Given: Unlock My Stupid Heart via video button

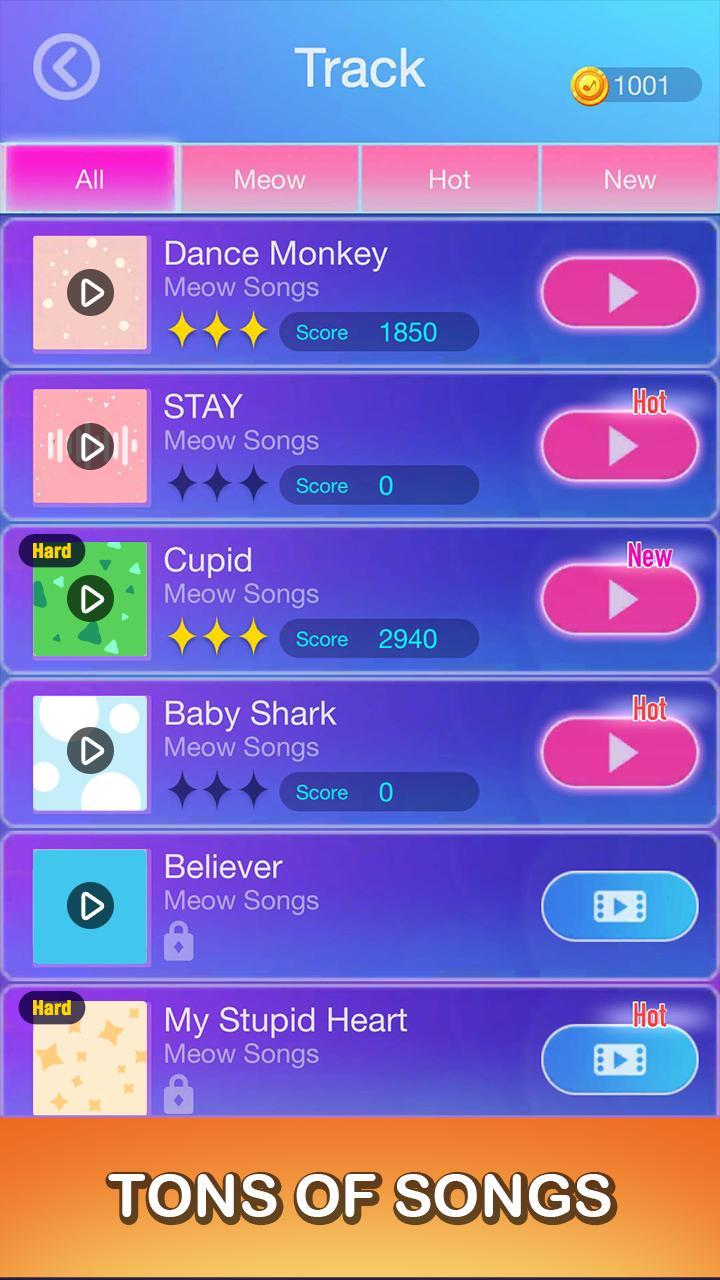Looking at the screenshot, I should coord(620,1059).
